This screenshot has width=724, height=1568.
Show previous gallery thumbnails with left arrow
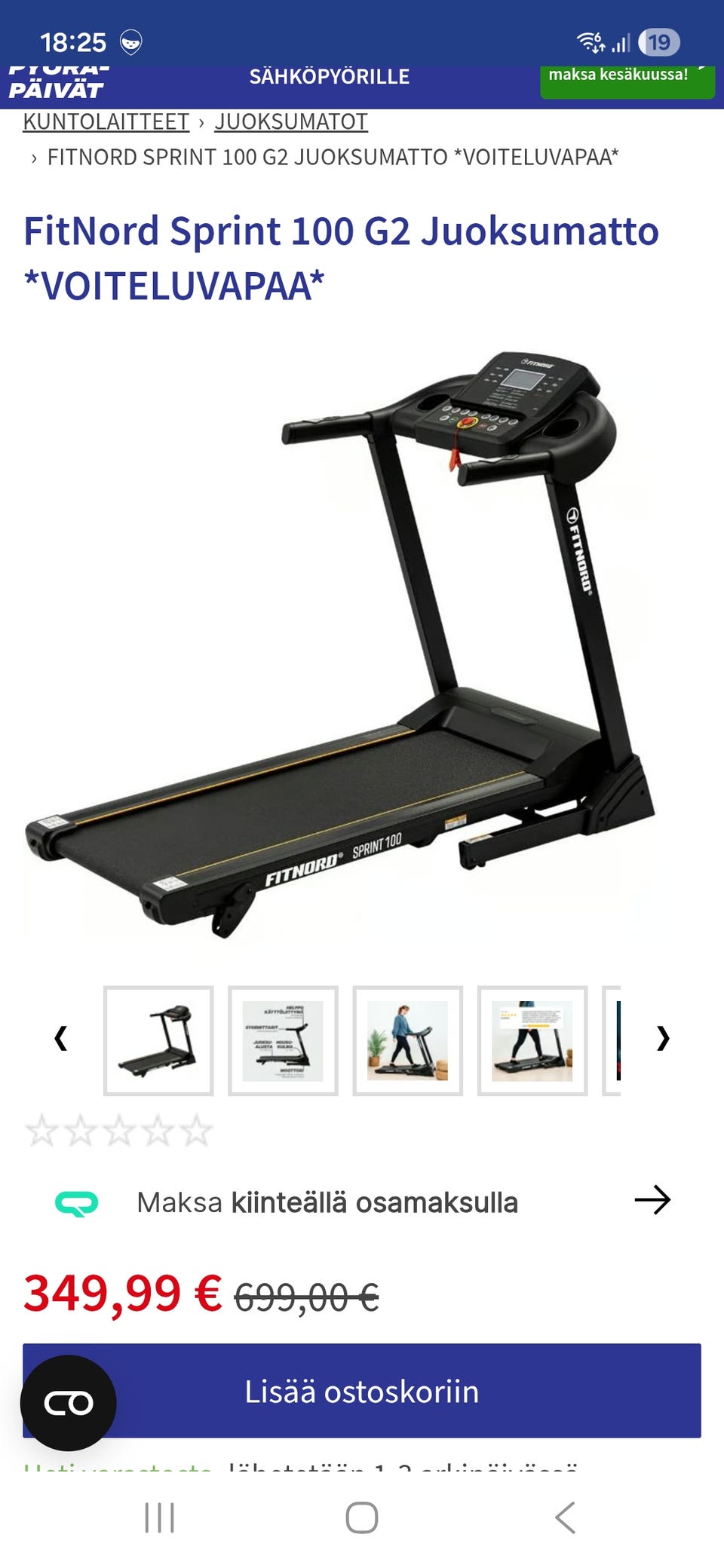(61, 1039)
